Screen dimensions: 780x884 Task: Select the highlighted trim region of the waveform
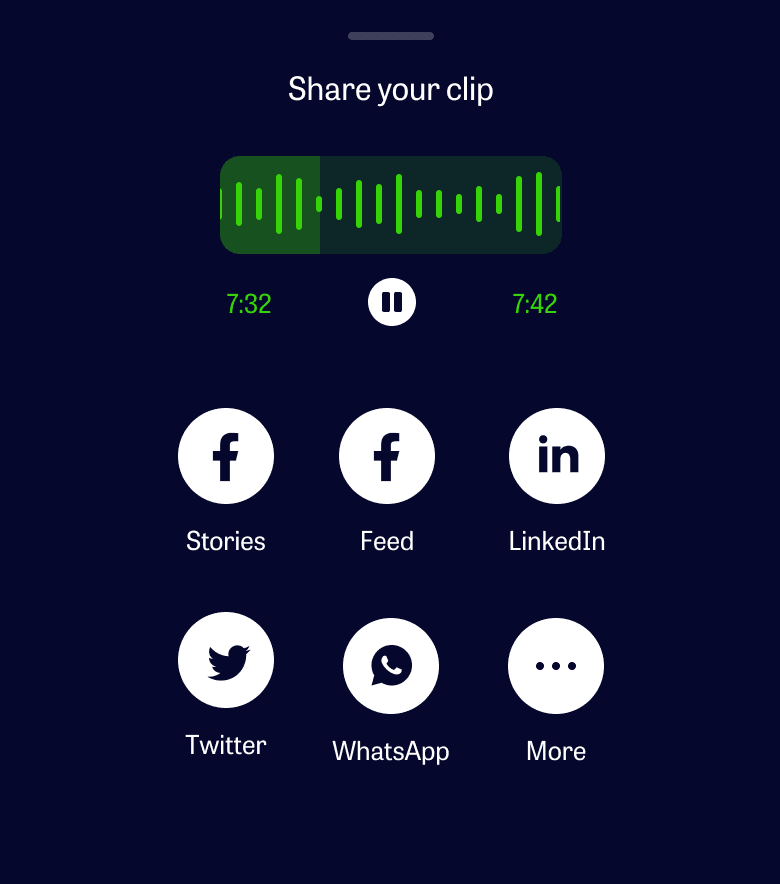point(272,204)
